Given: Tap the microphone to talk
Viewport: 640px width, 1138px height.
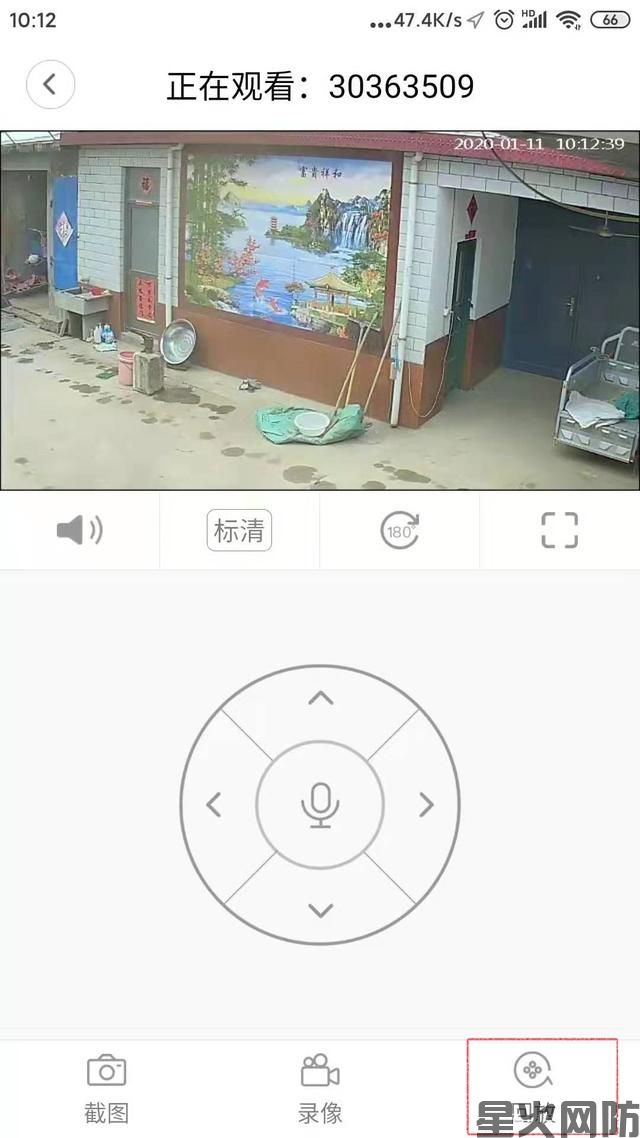Looking at the screenshot, I should point(320,805).
